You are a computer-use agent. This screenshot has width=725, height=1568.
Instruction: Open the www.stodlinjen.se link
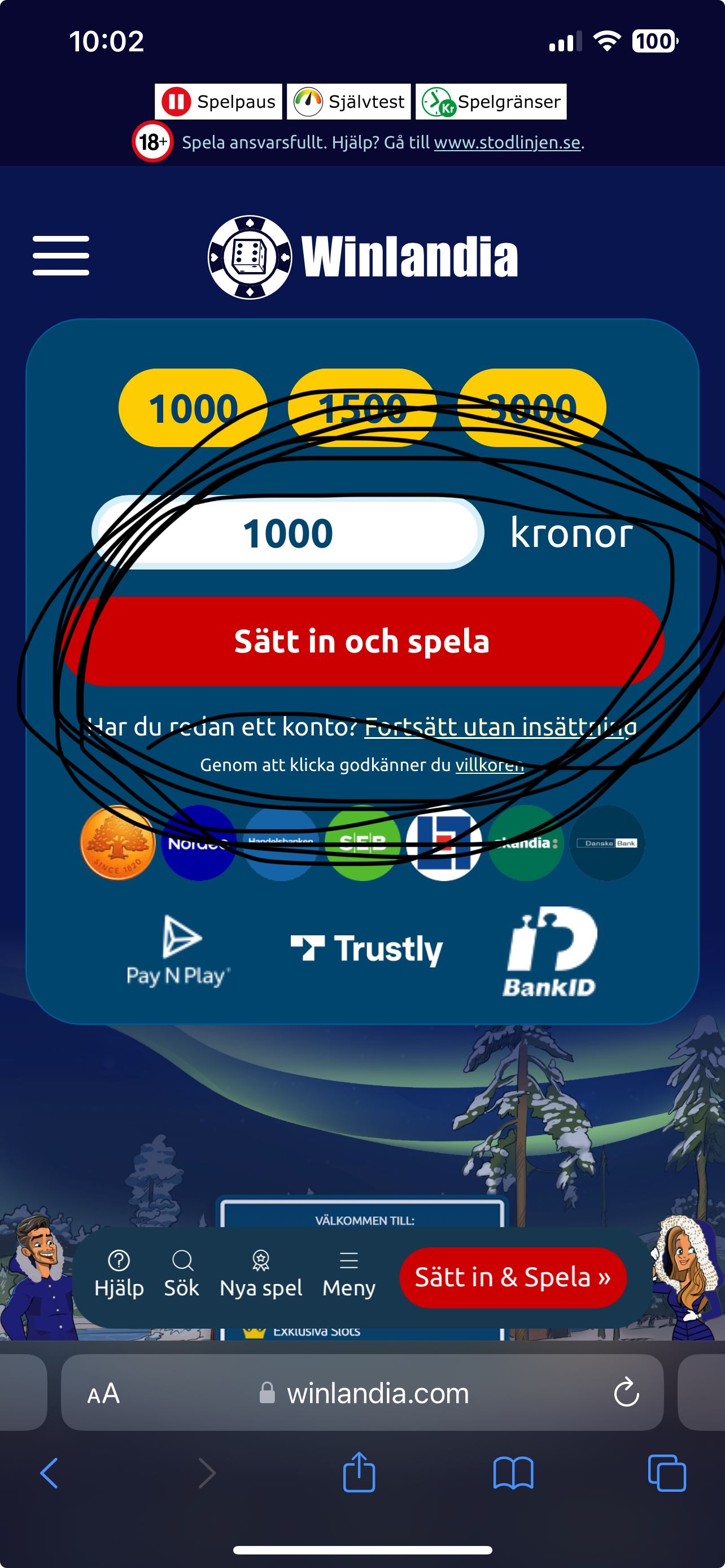pos(506,142)
